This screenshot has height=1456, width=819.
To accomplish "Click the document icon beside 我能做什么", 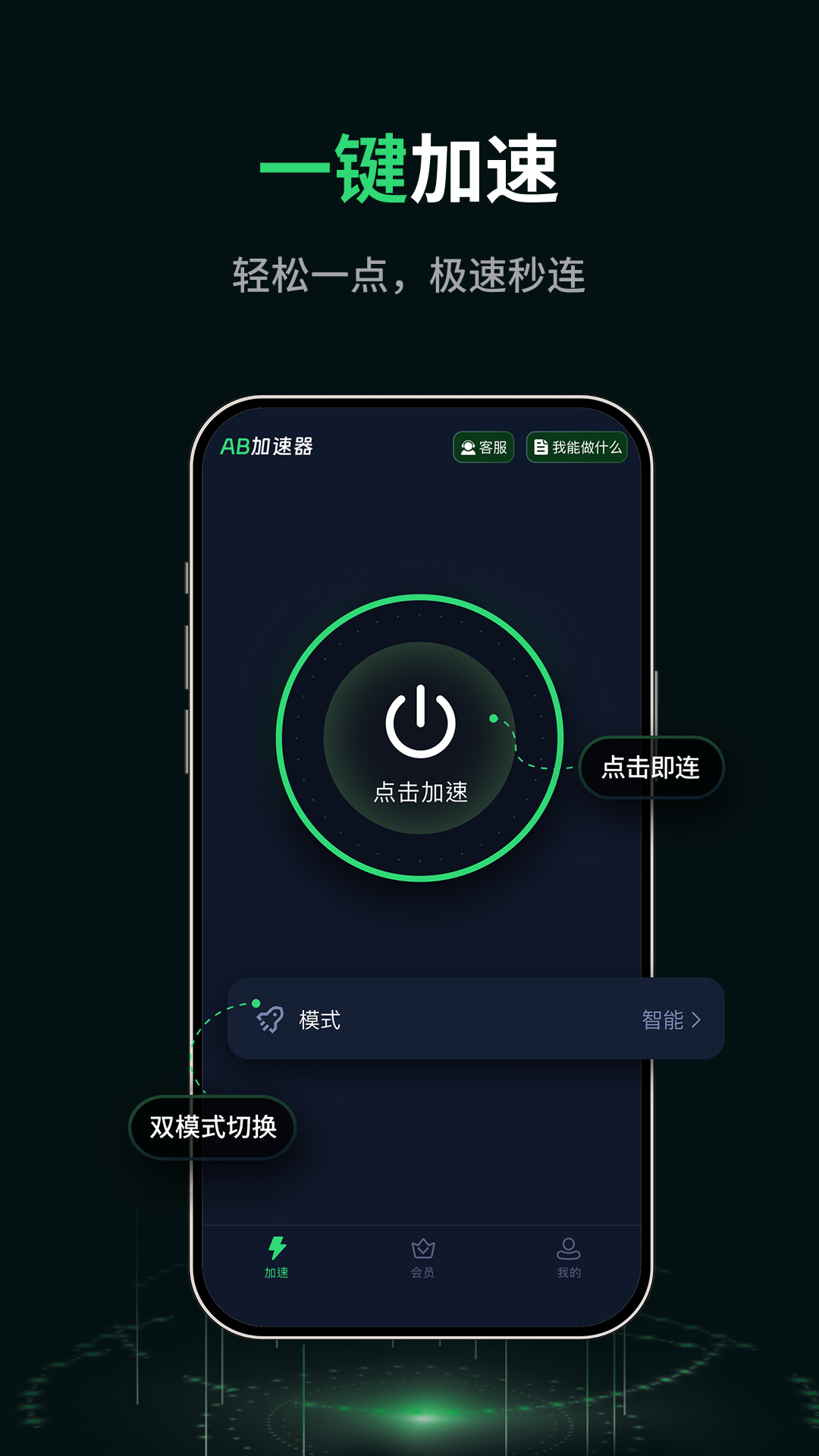I will [x=540, y=447].
